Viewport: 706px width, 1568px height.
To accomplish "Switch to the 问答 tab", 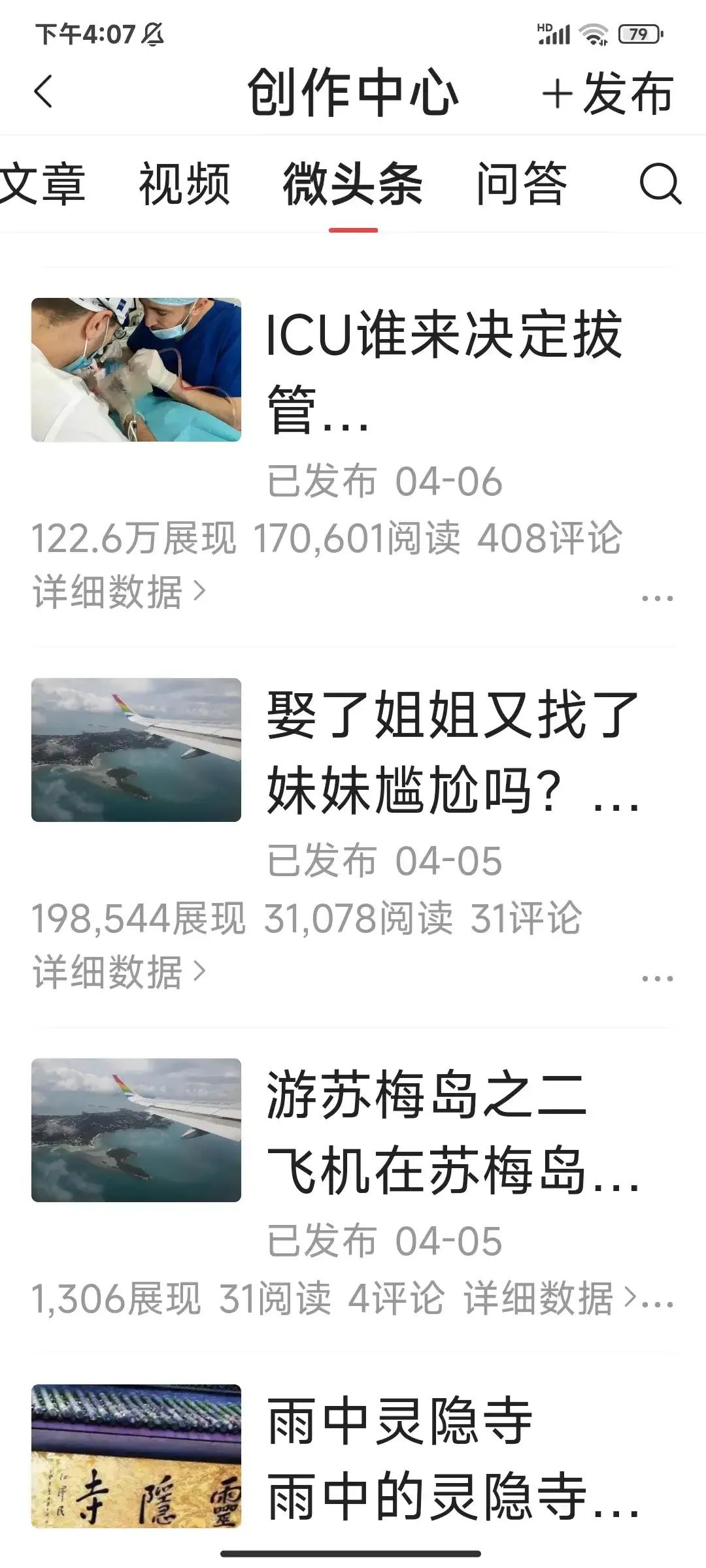I will coord(521,184).
